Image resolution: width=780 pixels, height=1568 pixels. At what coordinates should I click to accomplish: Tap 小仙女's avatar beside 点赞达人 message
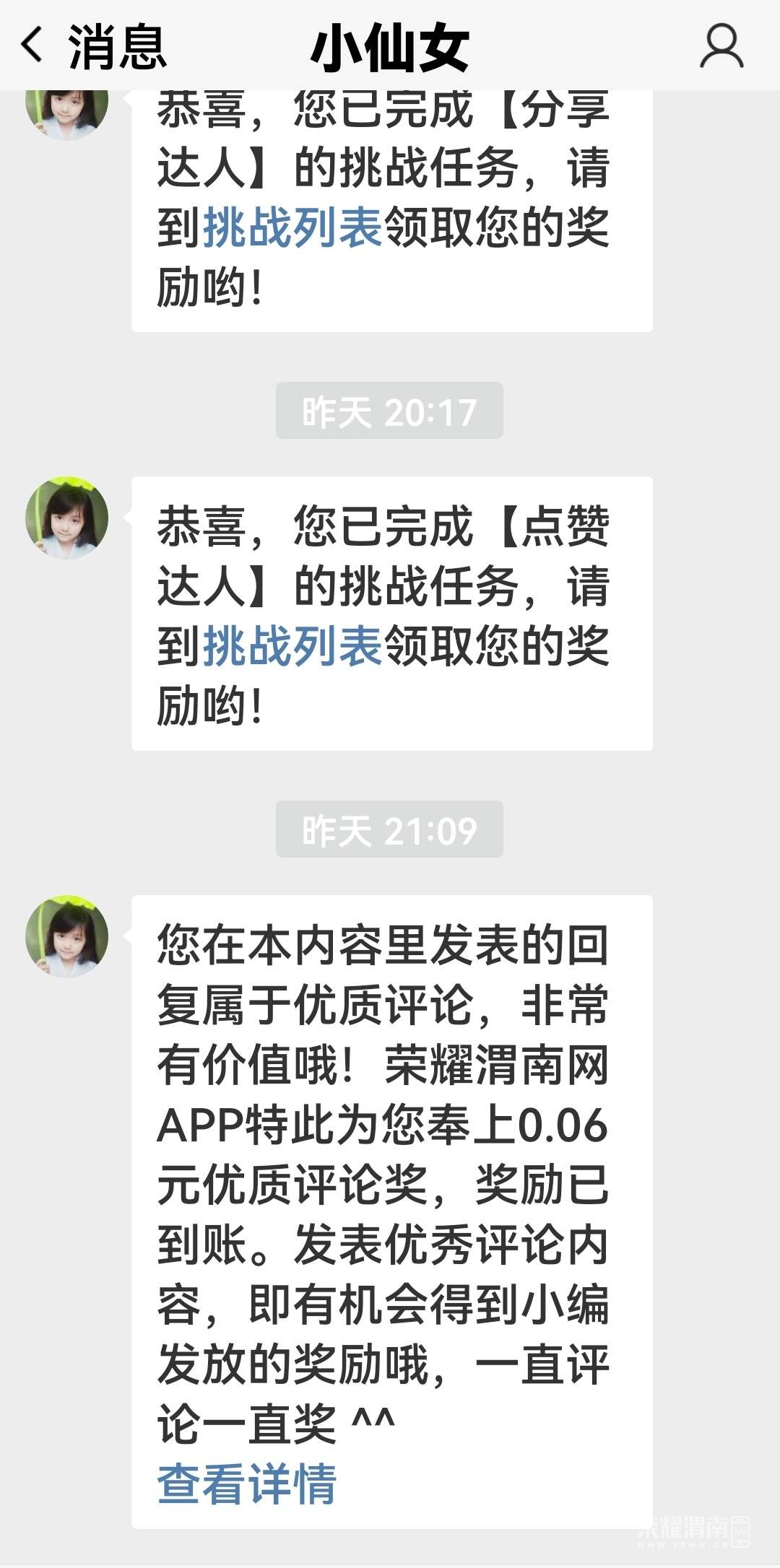point(67,517)
